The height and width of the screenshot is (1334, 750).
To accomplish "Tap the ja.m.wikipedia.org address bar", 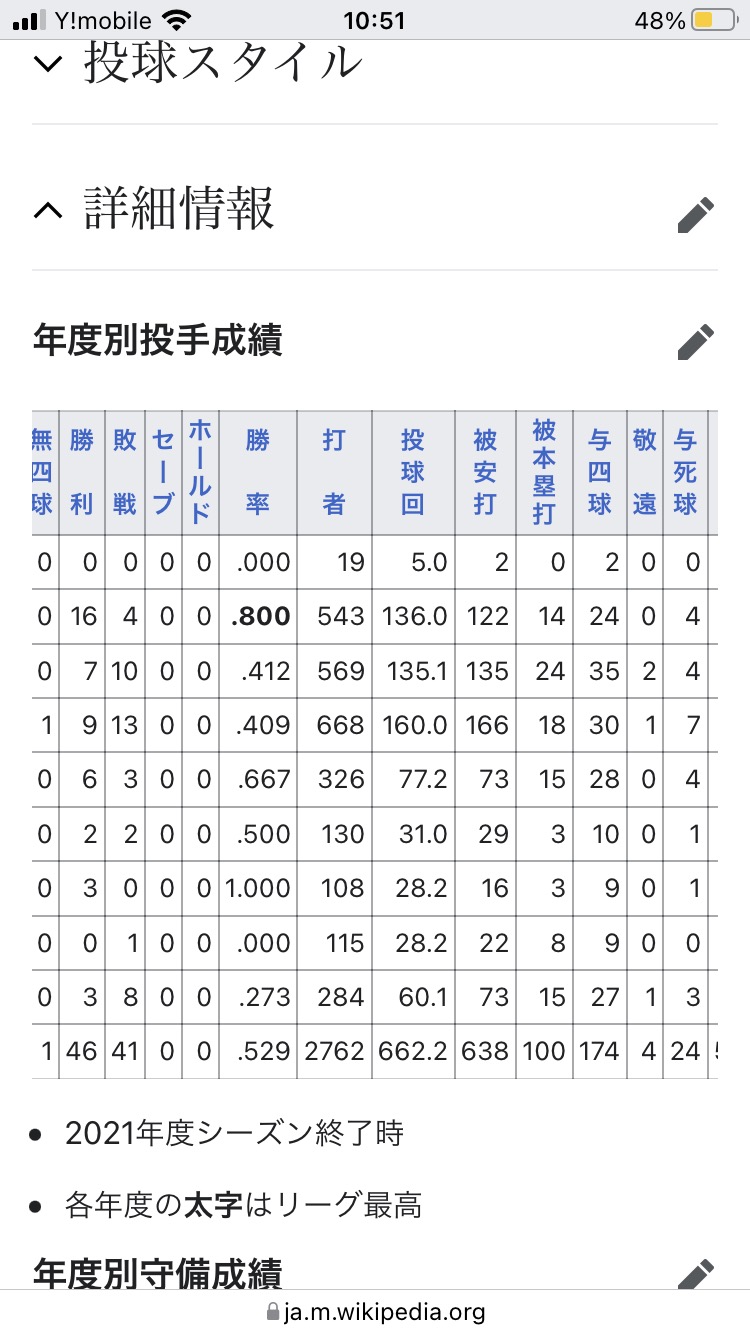I will pos(375,1311).
